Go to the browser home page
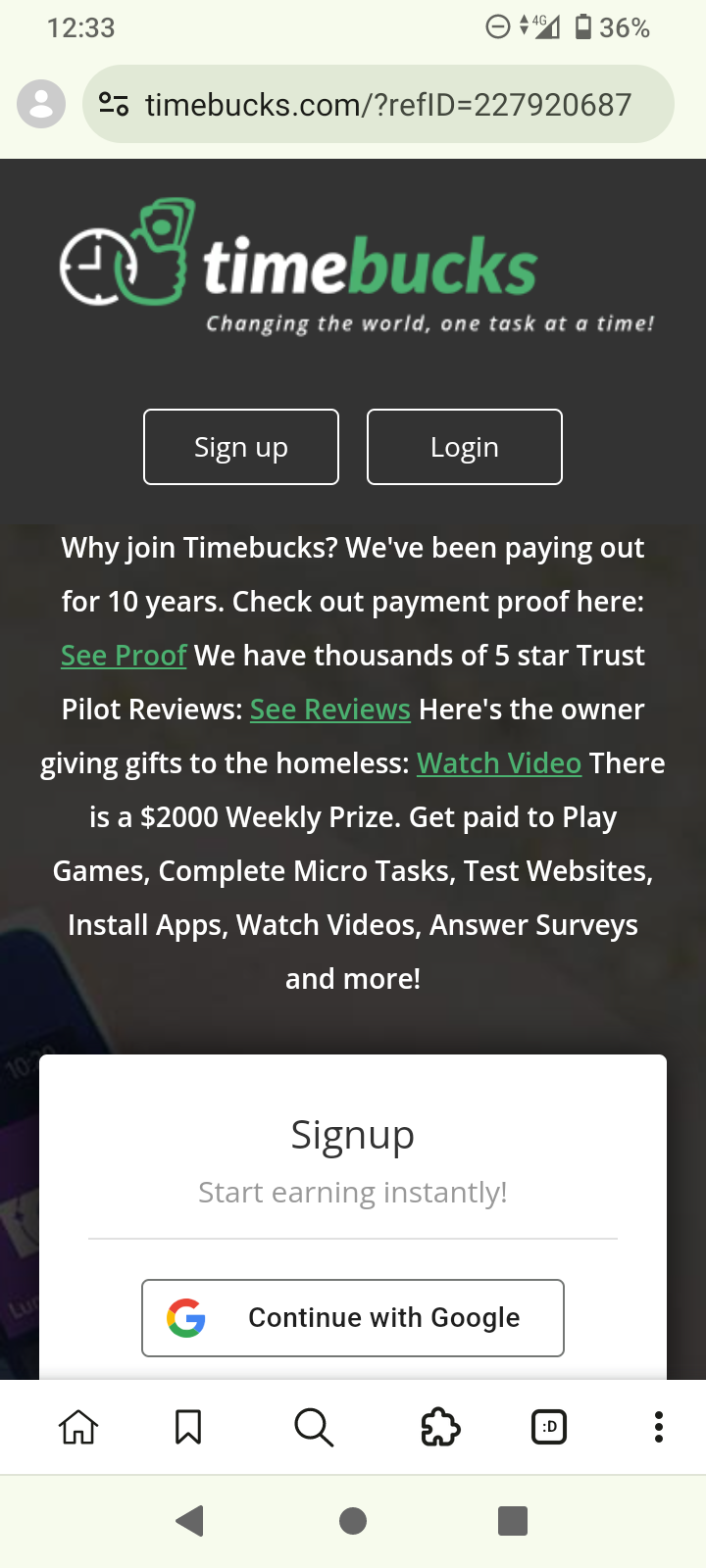The height and width of the screenshot is (1568, 706). click(78, 1427)
